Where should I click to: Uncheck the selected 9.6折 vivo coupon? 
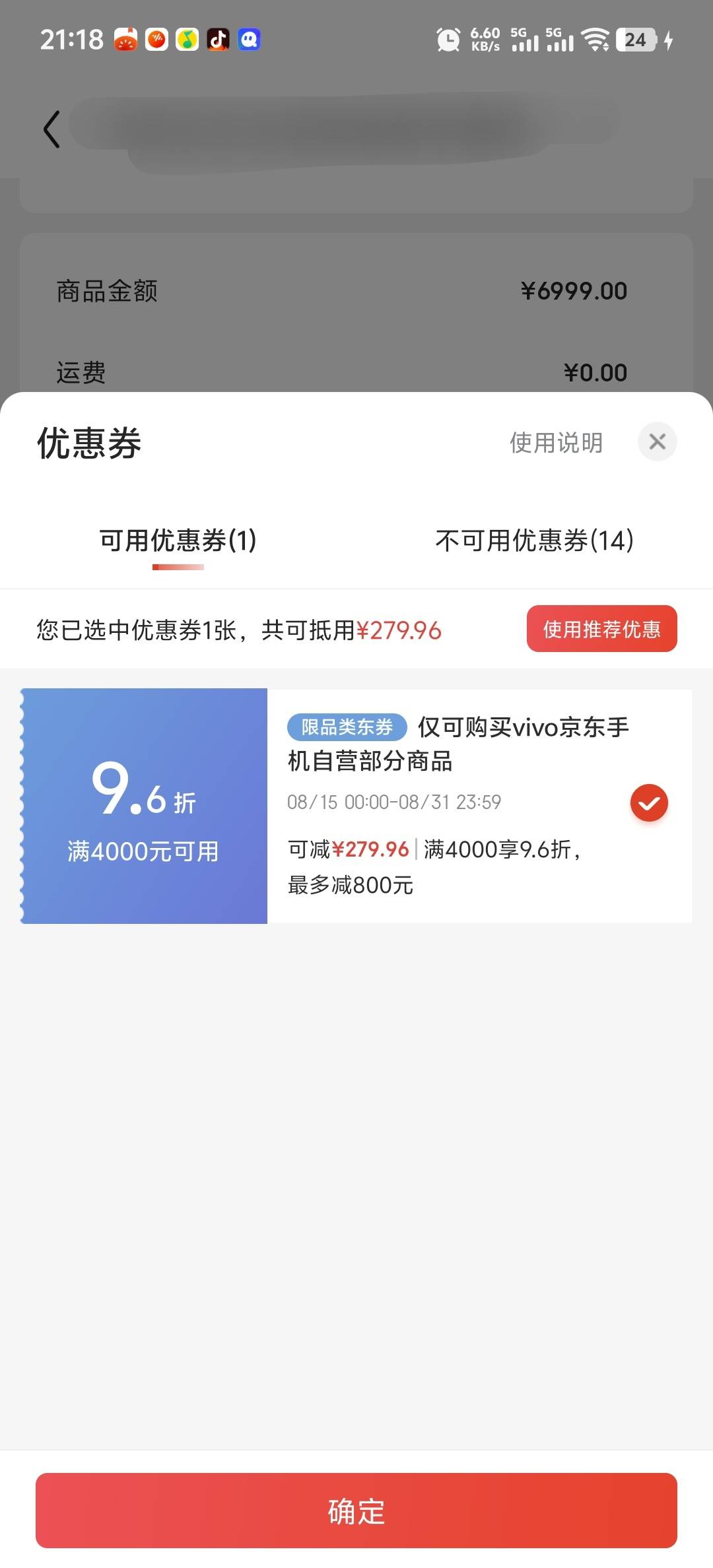click(649, 803)
